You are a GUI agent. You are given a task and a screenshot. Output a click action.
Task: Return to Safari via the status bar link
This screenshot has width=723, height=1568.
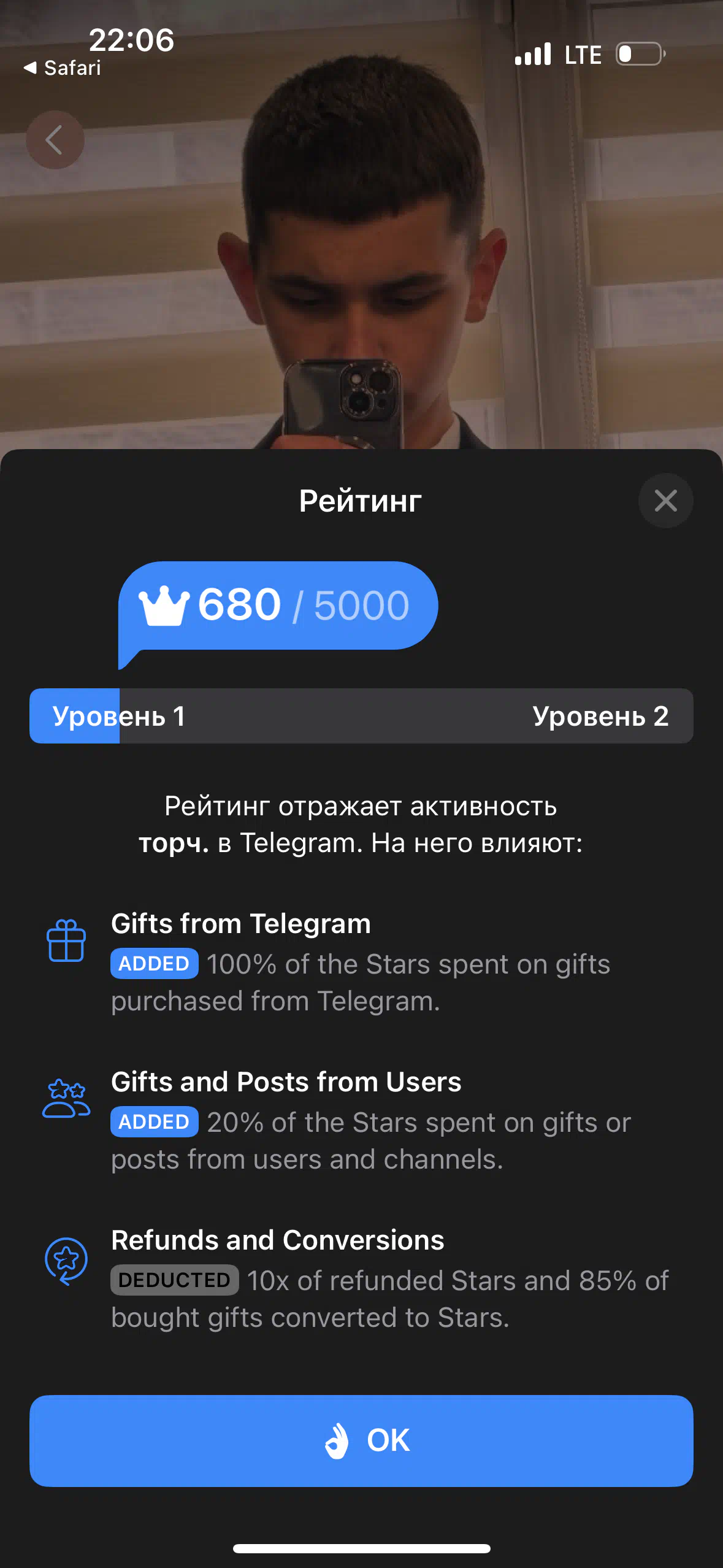pos(62,67)
